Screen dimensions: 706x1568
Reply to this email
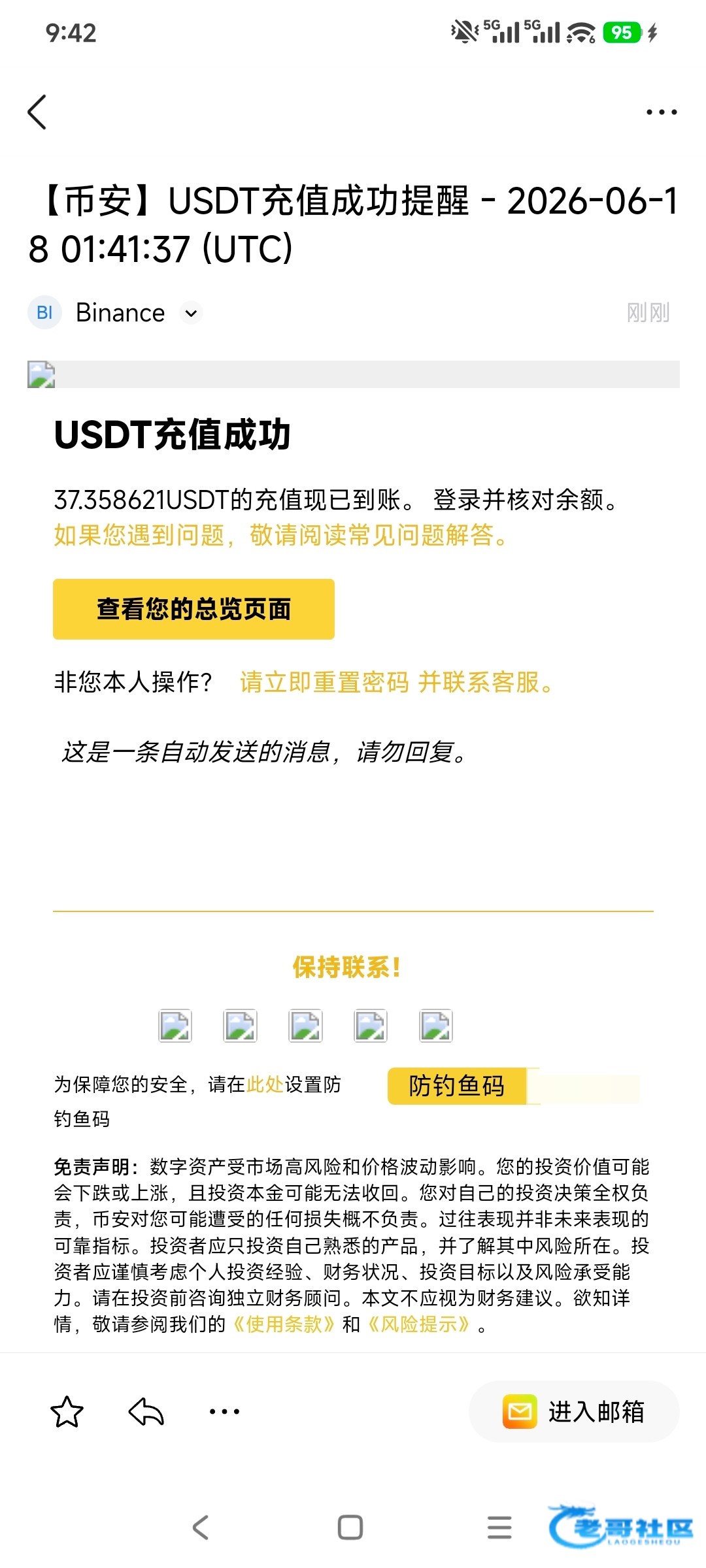click(146, 1412)
